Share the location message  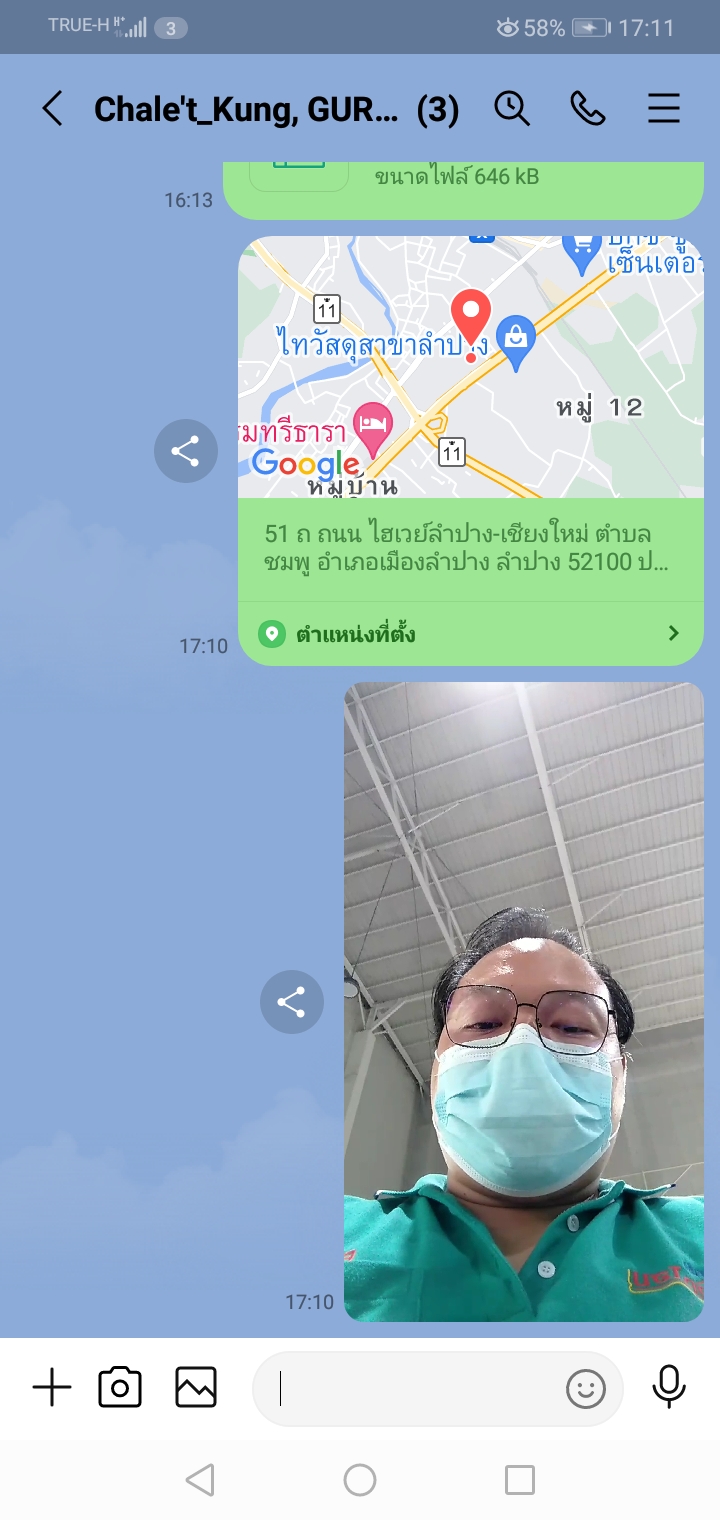(186, 452)
